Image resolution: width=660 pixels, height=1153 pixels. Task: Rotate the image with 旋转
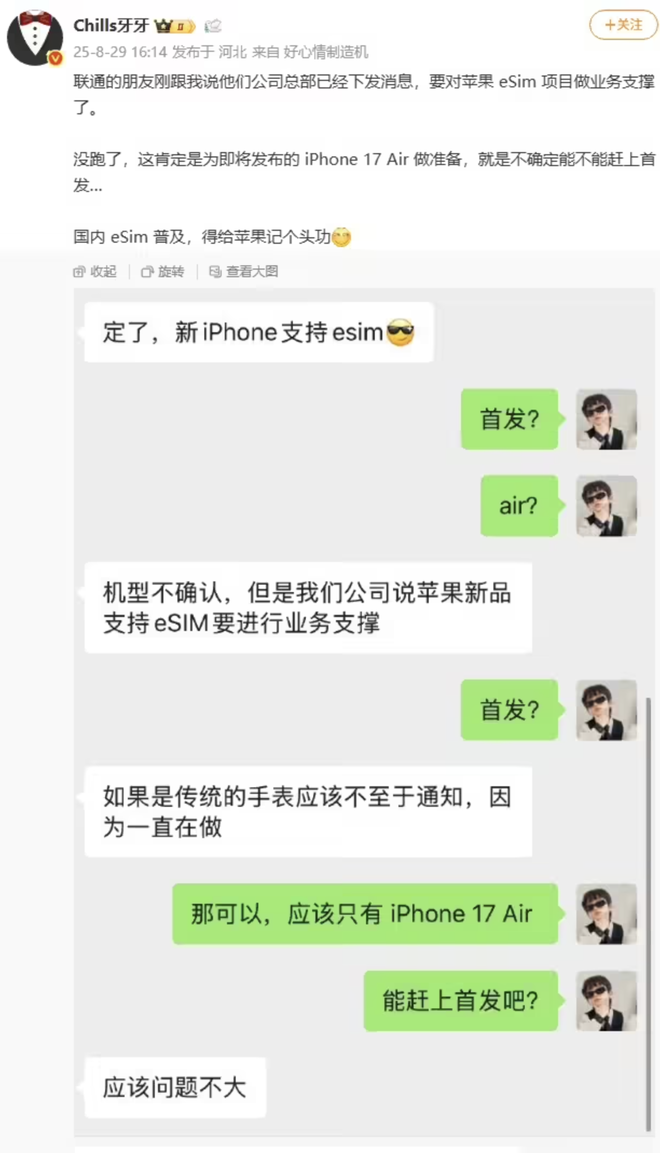[163, 271]
